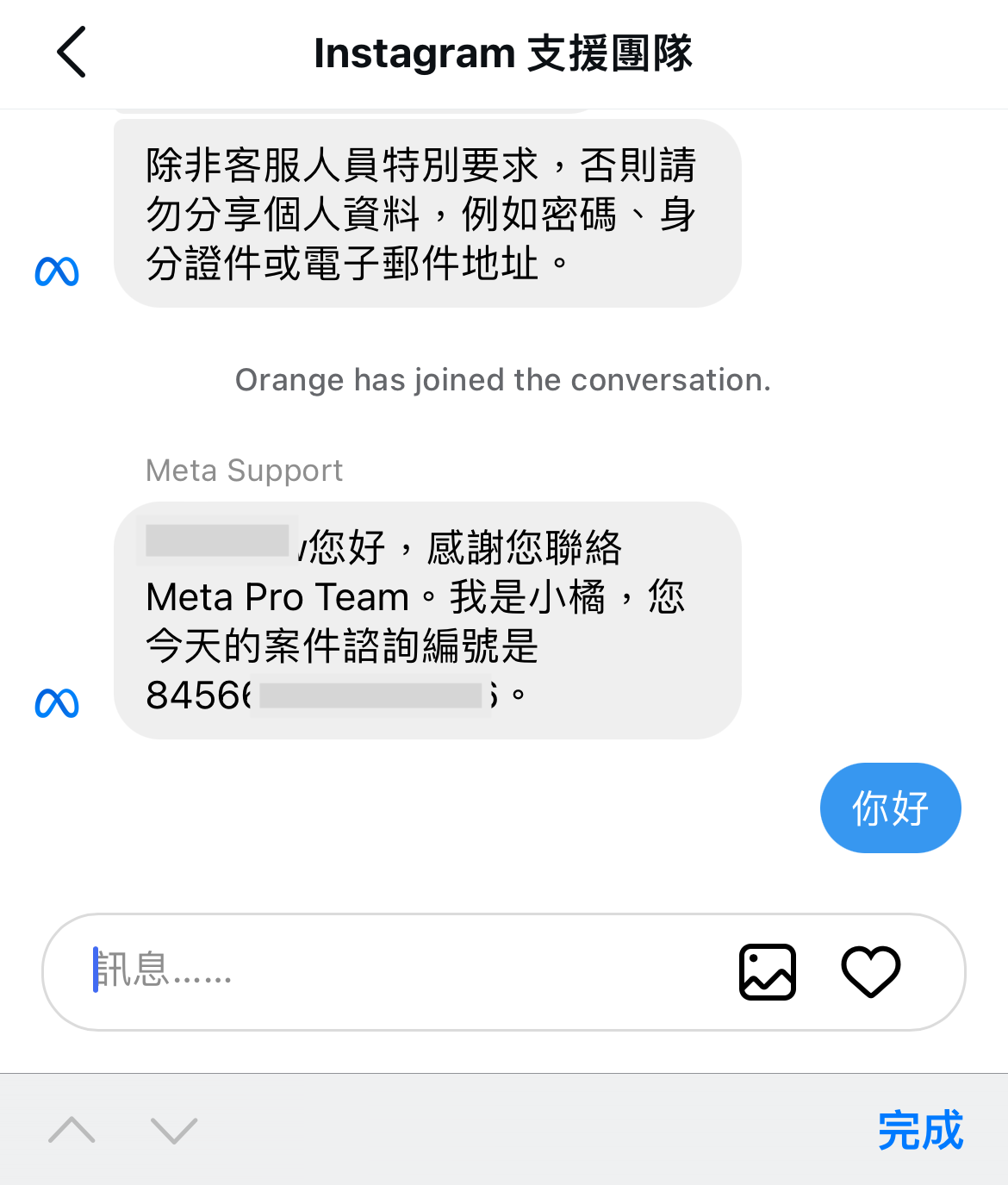The width and height of the screenshot is (1008, 1185).
Task: Tap the blue sent message bubble
Action: point(890,808)
